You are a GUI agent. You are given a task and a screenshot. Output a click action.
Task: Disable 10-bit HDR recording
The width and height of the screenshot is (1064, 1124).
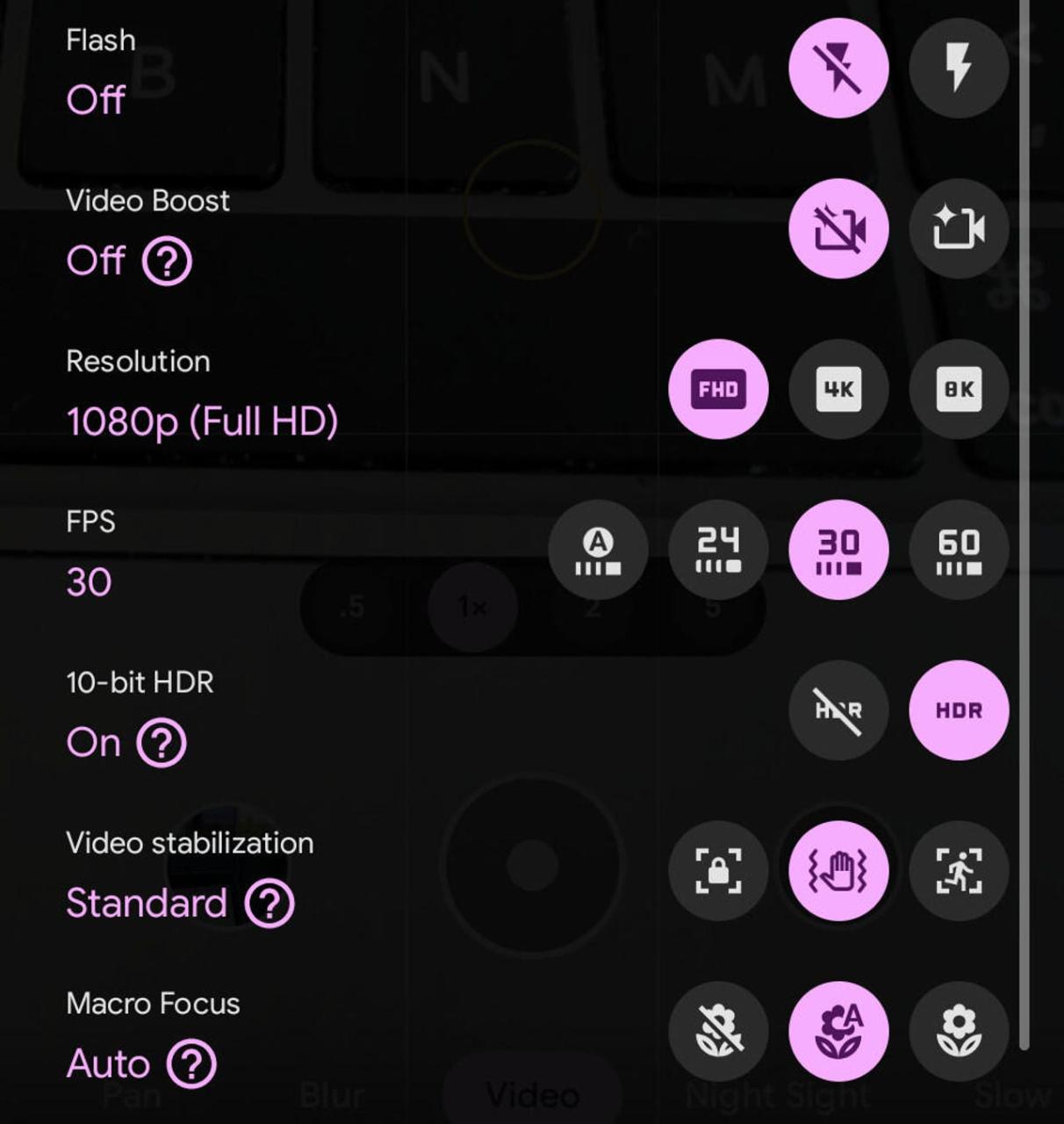pyautogui.click(x=838, y=710)
